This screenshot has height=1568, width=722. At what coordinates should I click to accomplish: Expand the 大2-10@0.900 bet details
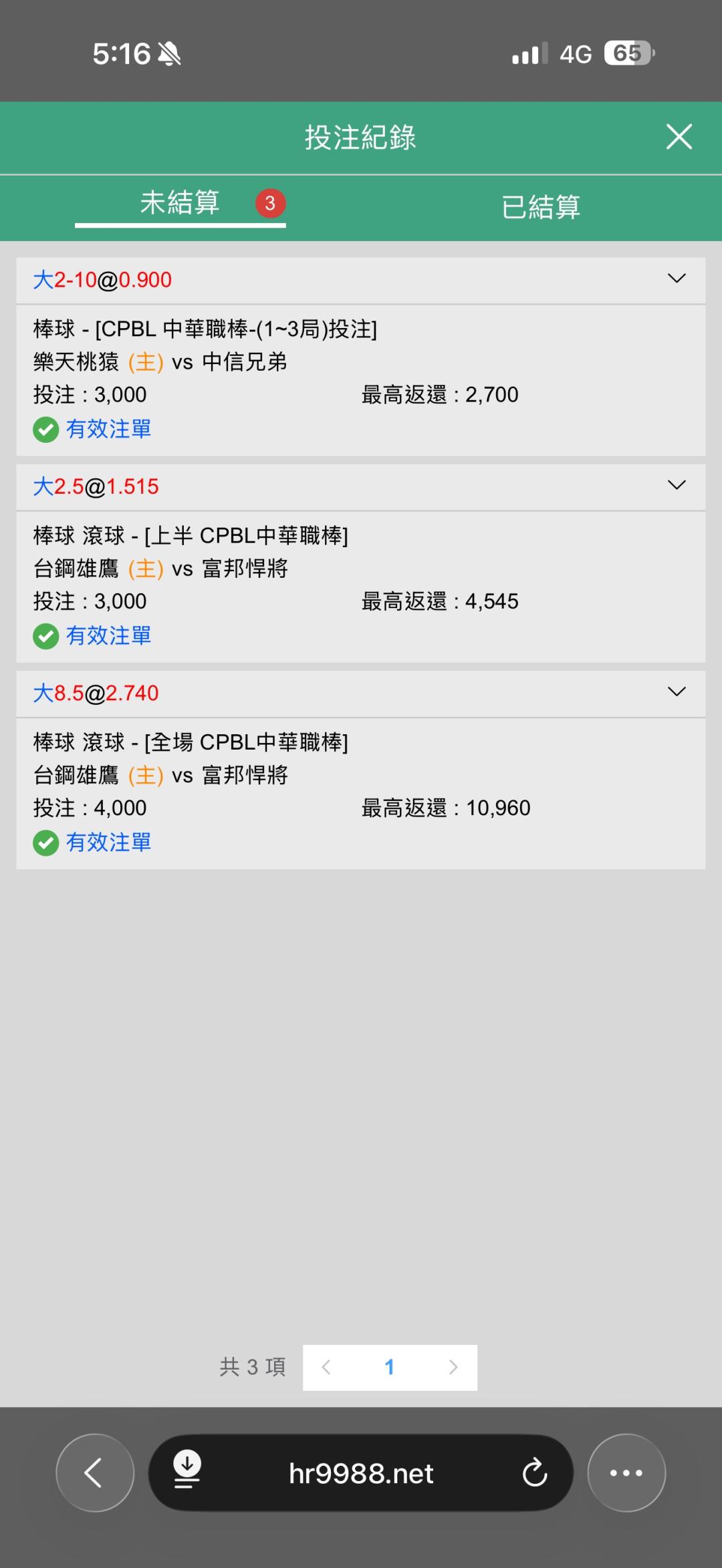(x=677, y=279)
